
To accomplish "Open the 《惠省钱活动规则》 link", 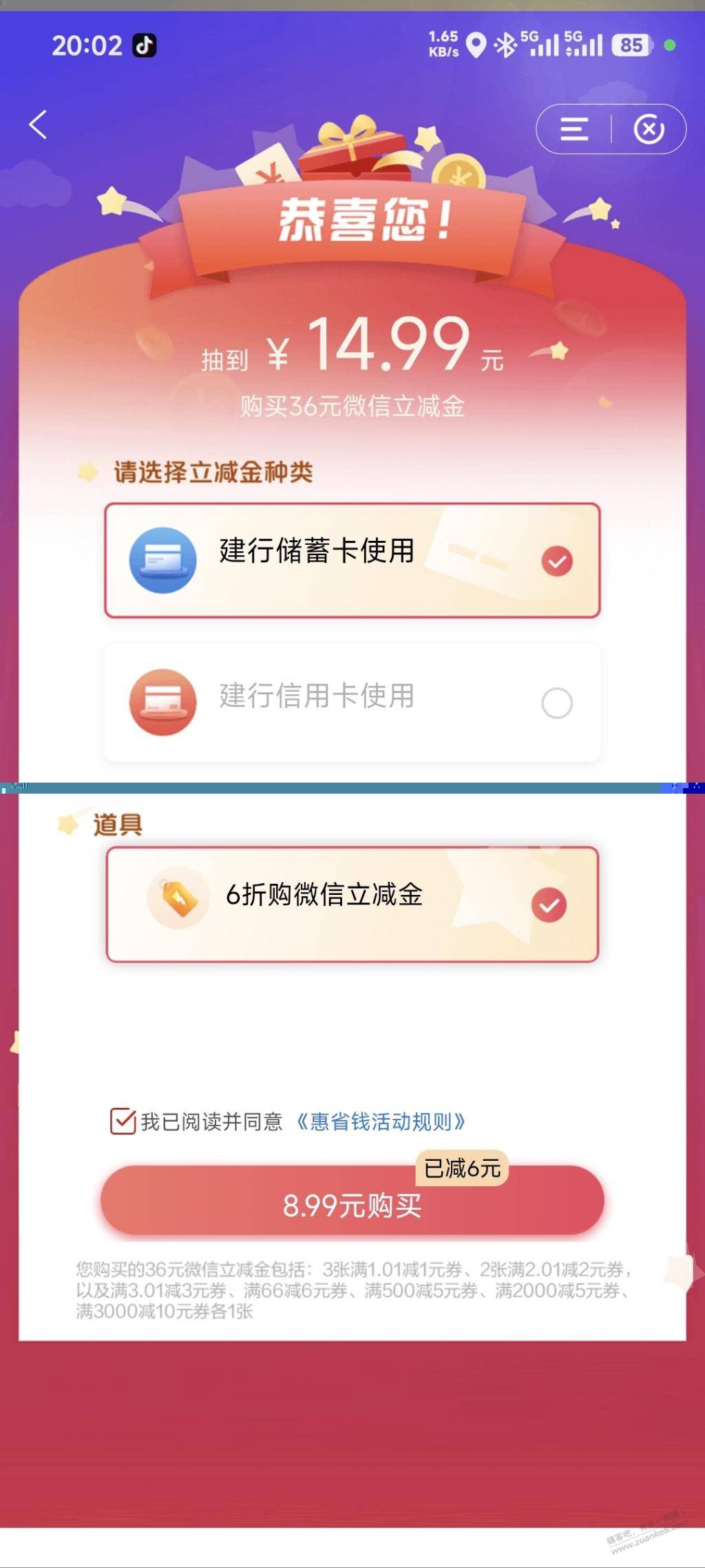I will point(381,1122).
